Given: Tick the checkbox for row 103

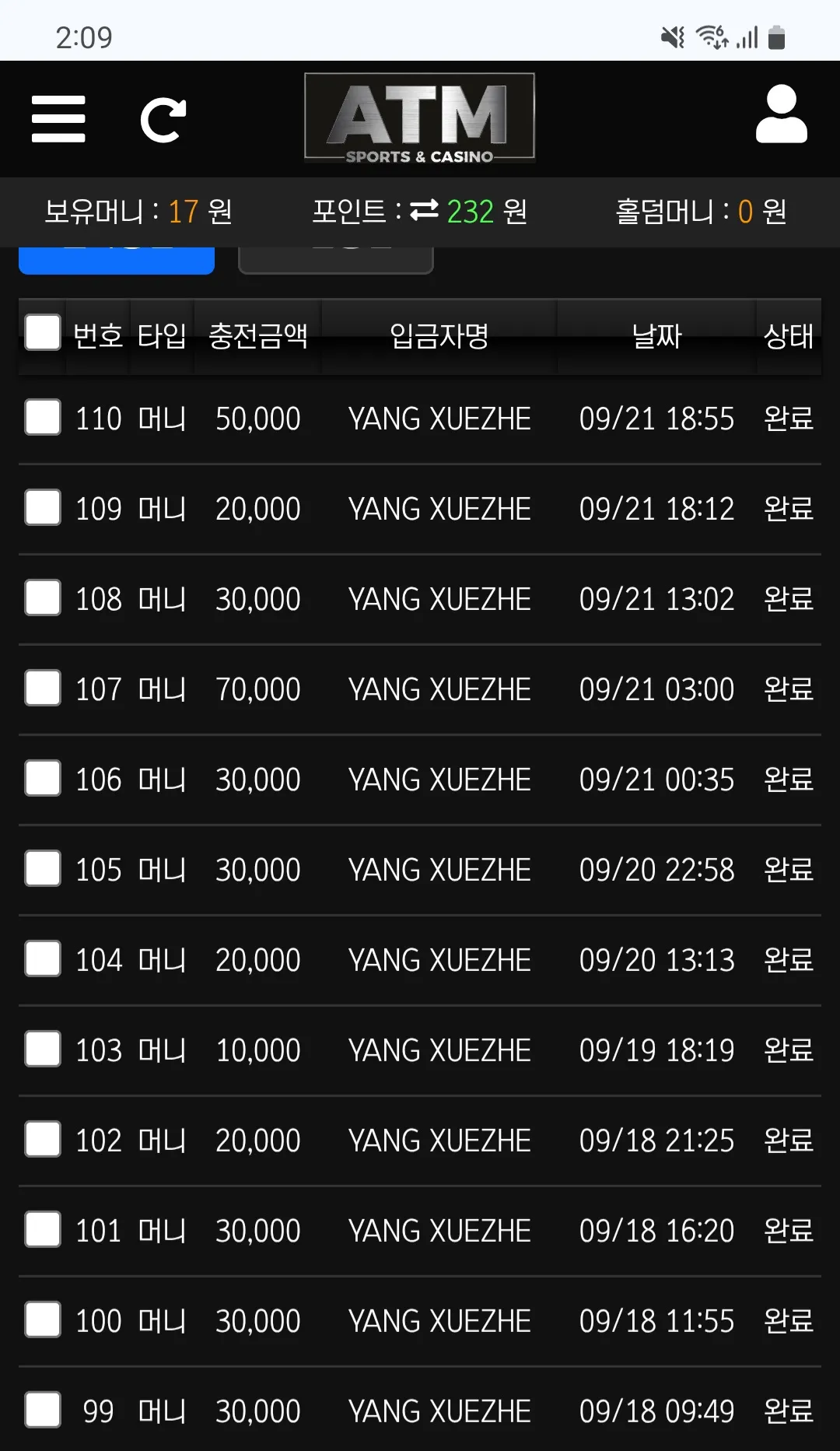Looking at the screenshot, I should pos(43,1049).
